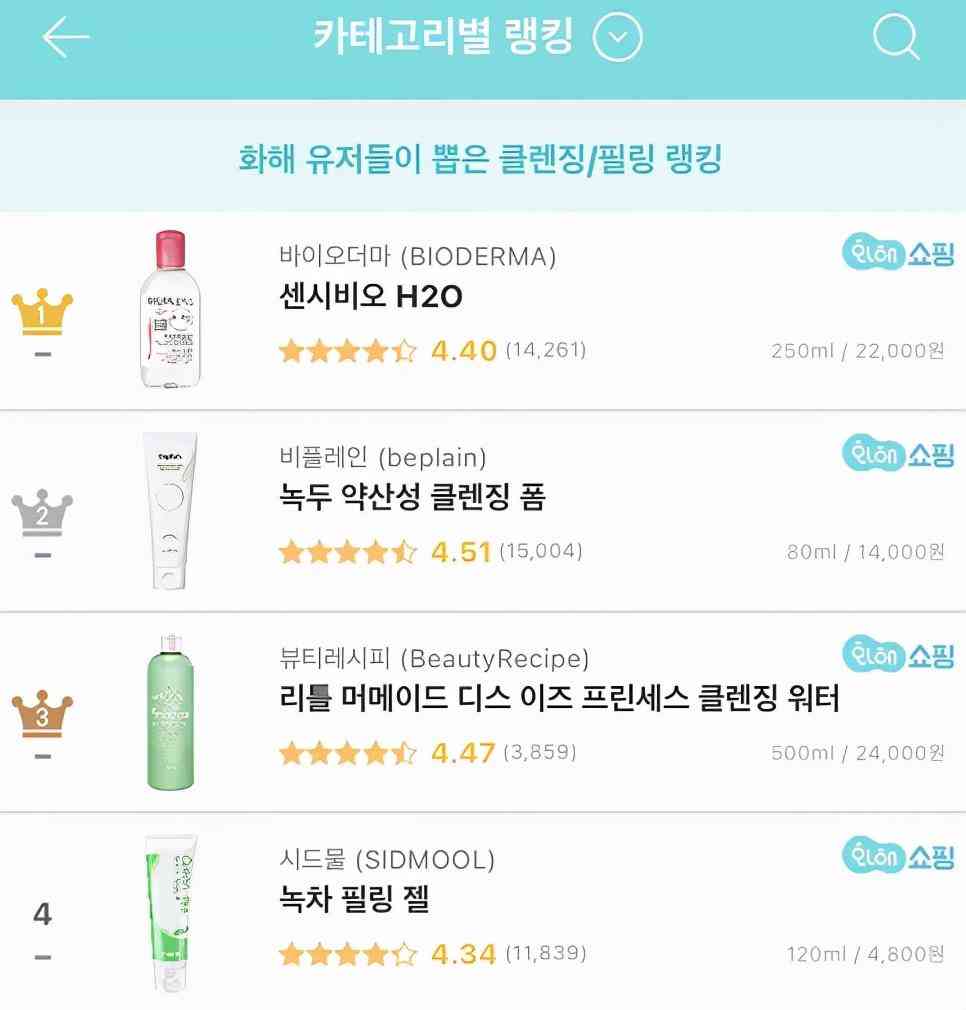Screen dimensions: 966x1010
Task: Open the search magnifier icon
Action: click(895, 38)
